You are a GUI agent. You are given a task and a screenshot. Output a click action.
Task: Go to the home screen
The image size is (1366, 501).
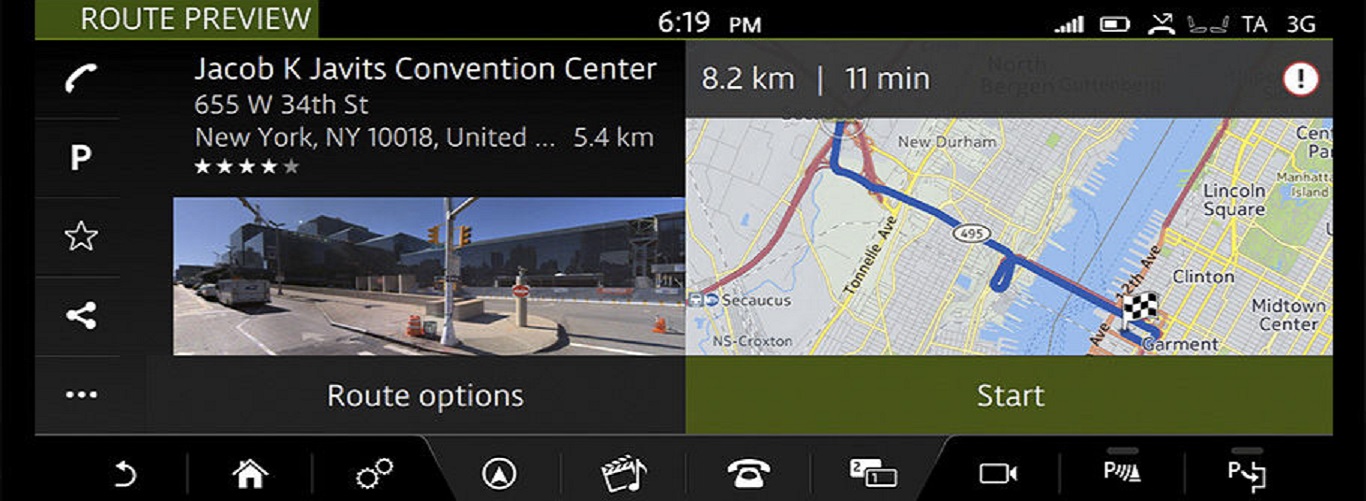click(249, 473)
